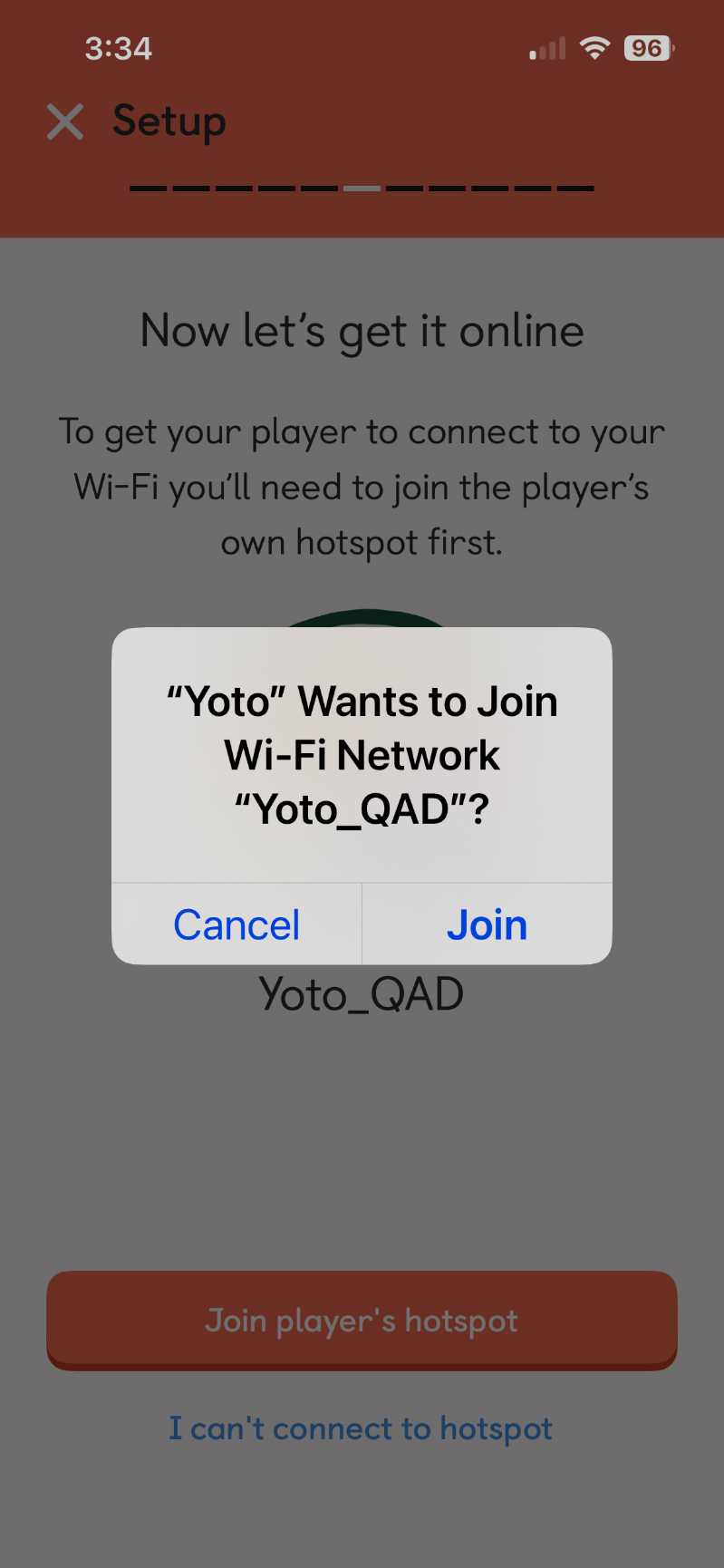The image size is (724, 1568).
Task: Close the Setup screen
Action: click(65, 121)
